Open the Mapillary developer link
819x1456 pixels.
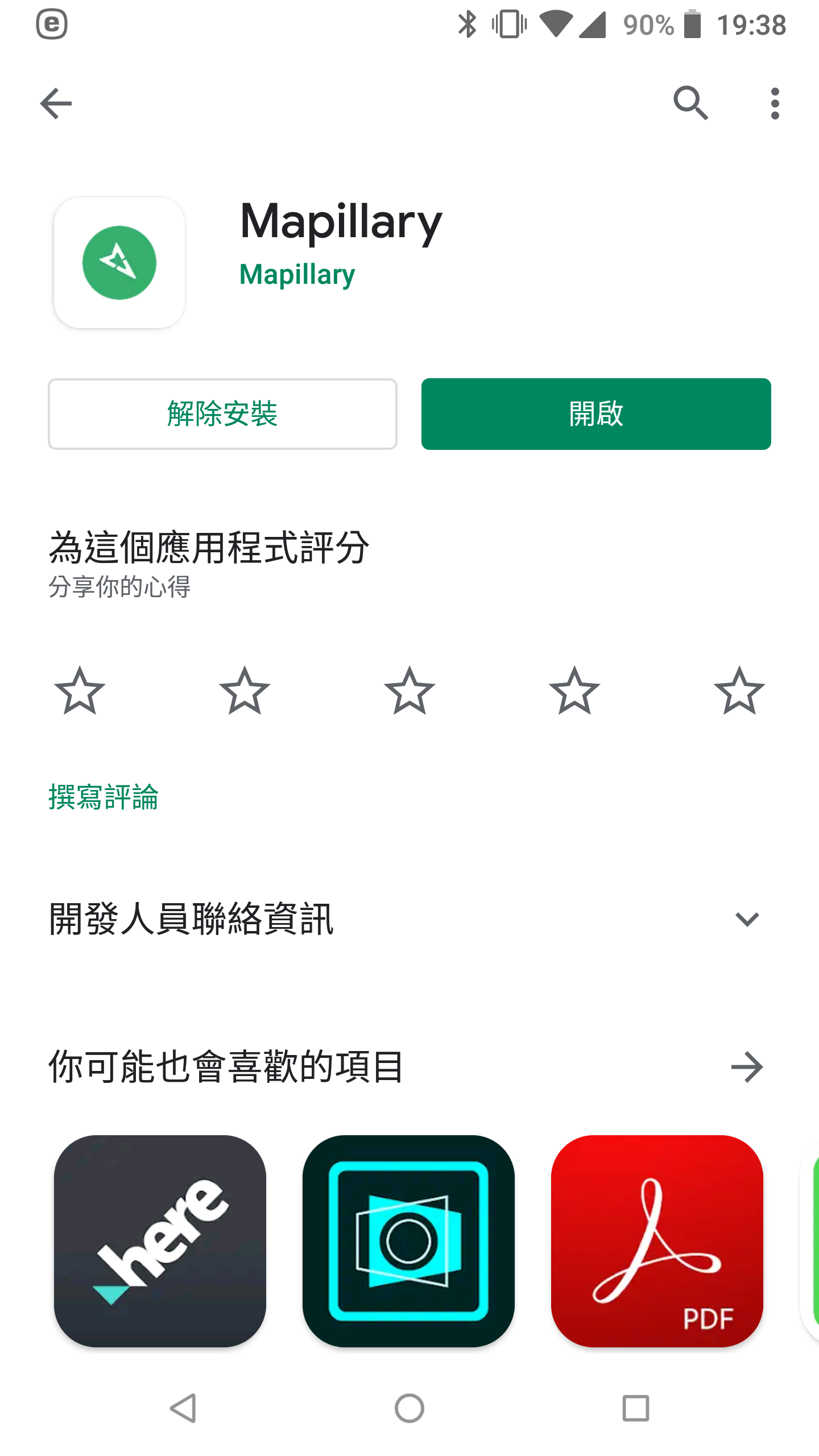click(x=297, y=275)
